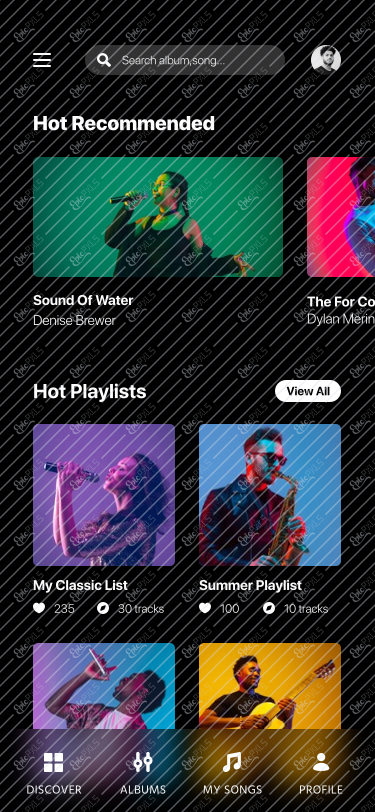Open the hamburger menu
The width and height of the screenshot is (375, 812).
point(42,60)
